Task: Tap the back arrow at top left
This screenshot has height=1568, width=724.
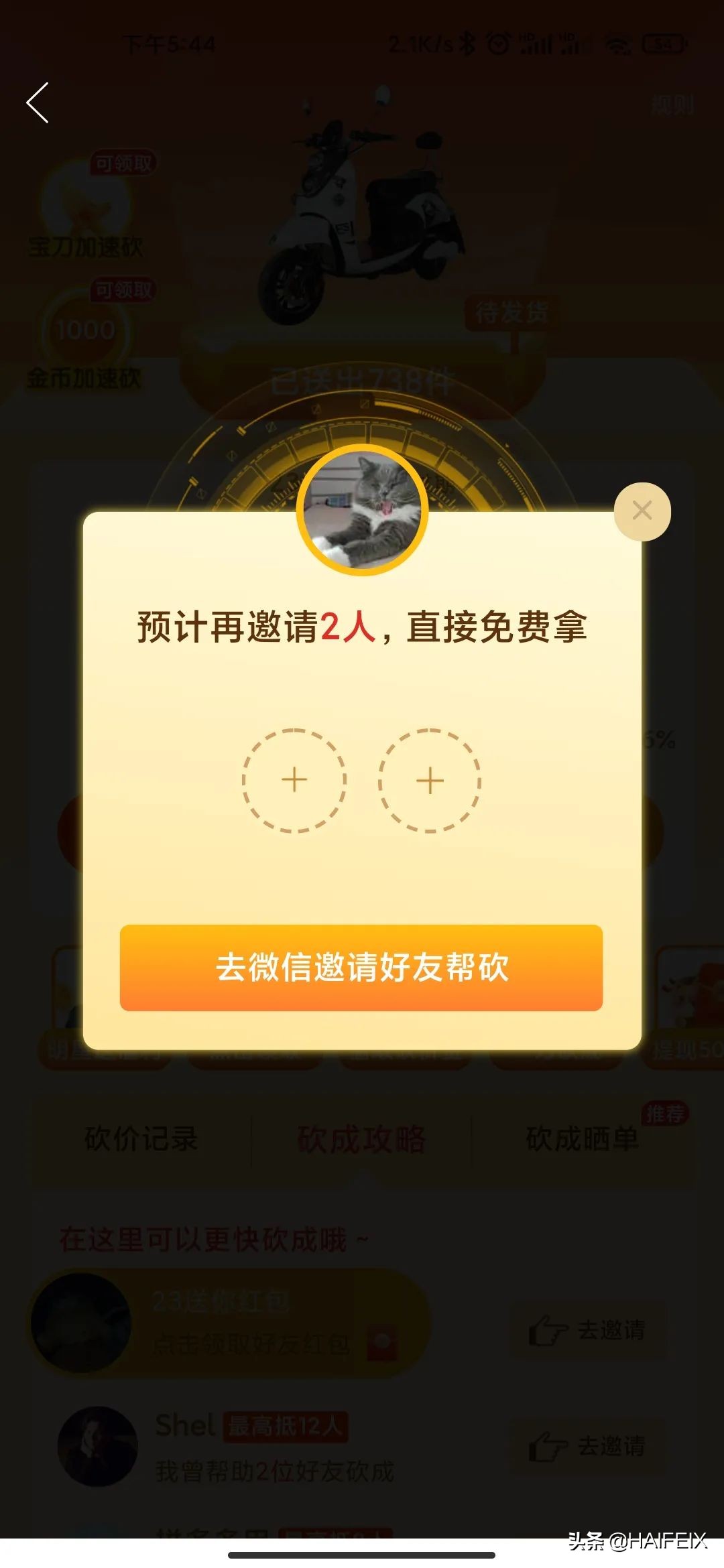Action: (38, 104)
